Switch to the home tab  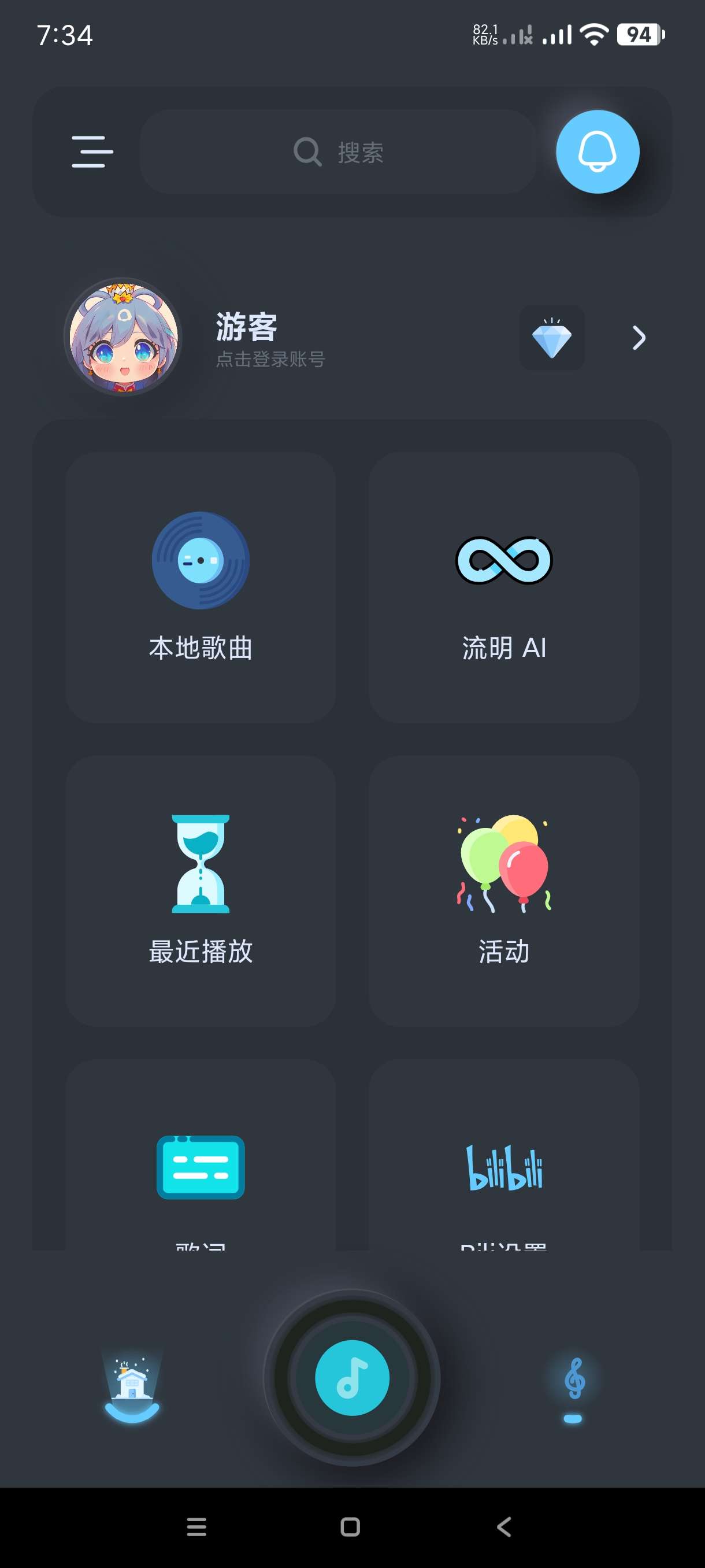click(x=132, y=1389)
